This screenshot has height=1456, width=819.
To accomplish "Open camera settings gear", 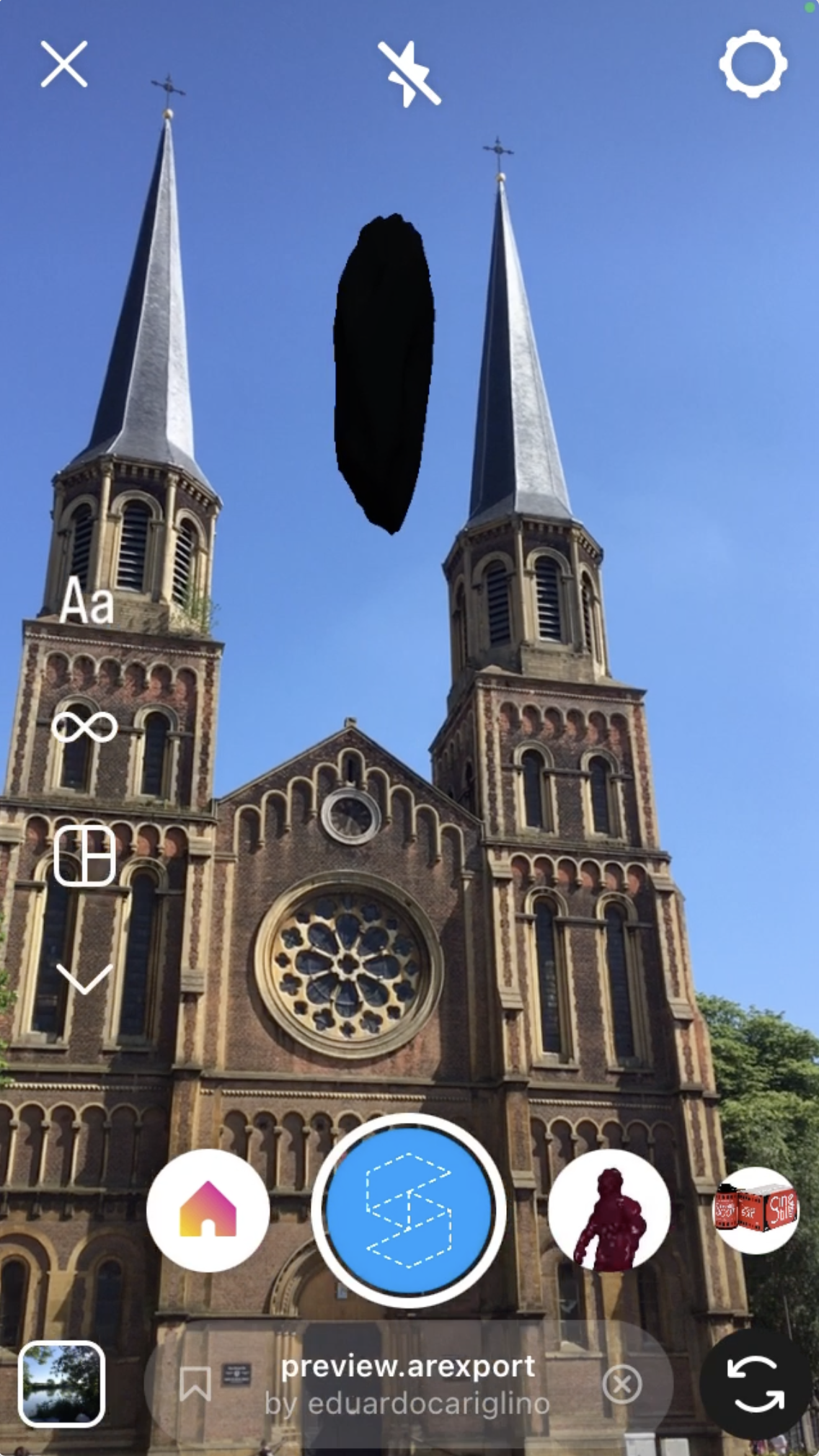I will 753,63.
